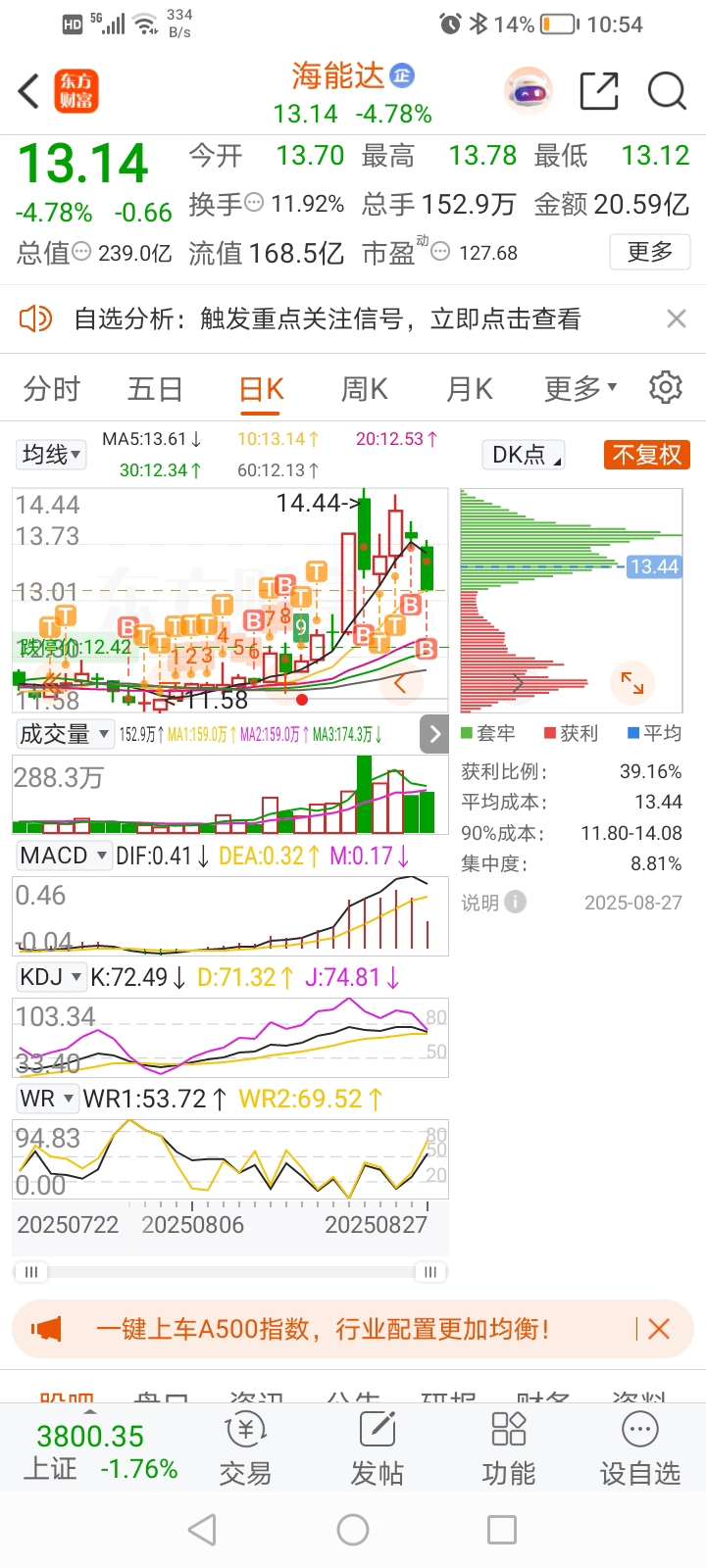Screen dimensions: 706x1568
Task: Select the 周K chart tab
Action: (364, 389)
